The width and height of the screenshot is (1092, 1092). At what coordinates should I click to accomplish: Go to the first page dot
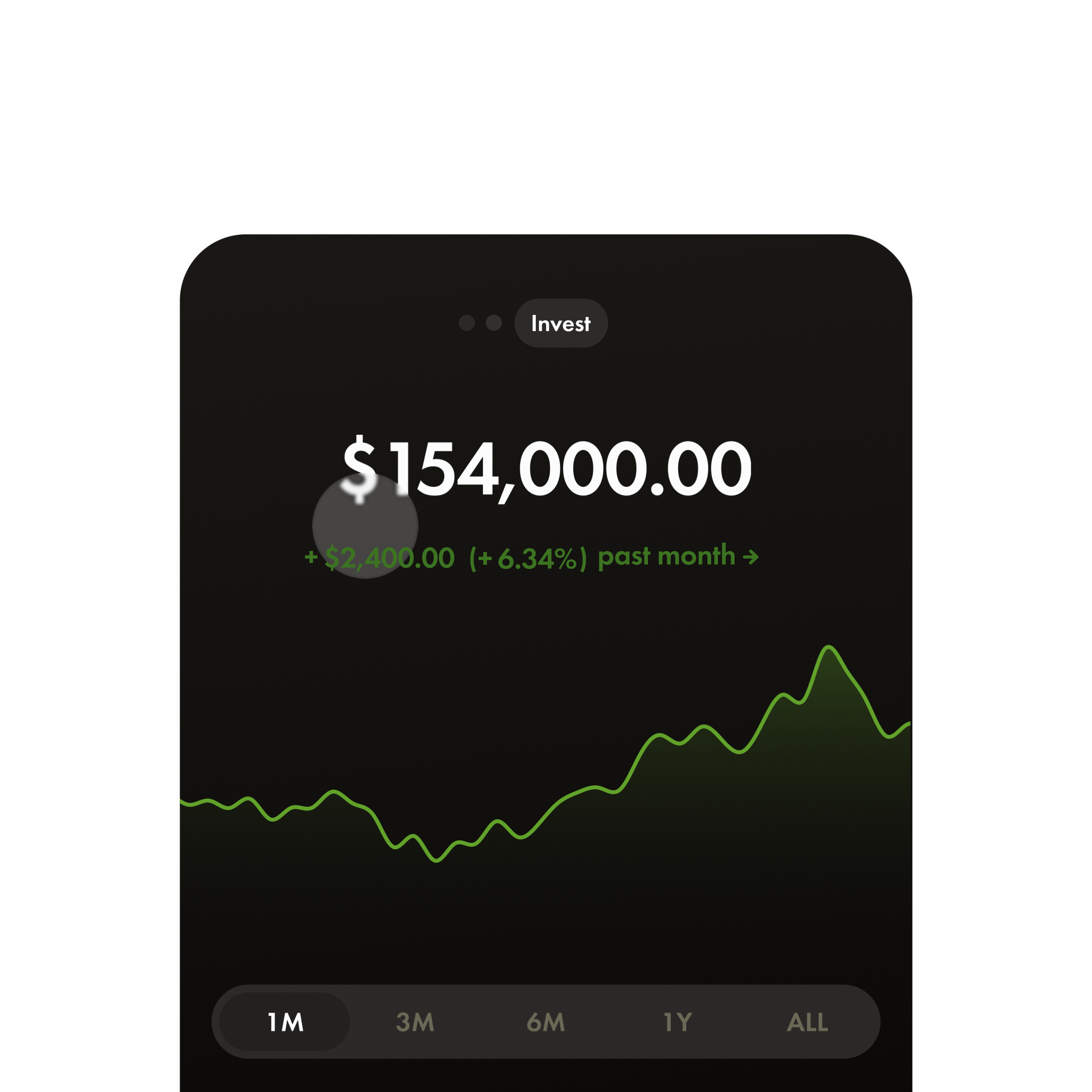pos(467,323)
